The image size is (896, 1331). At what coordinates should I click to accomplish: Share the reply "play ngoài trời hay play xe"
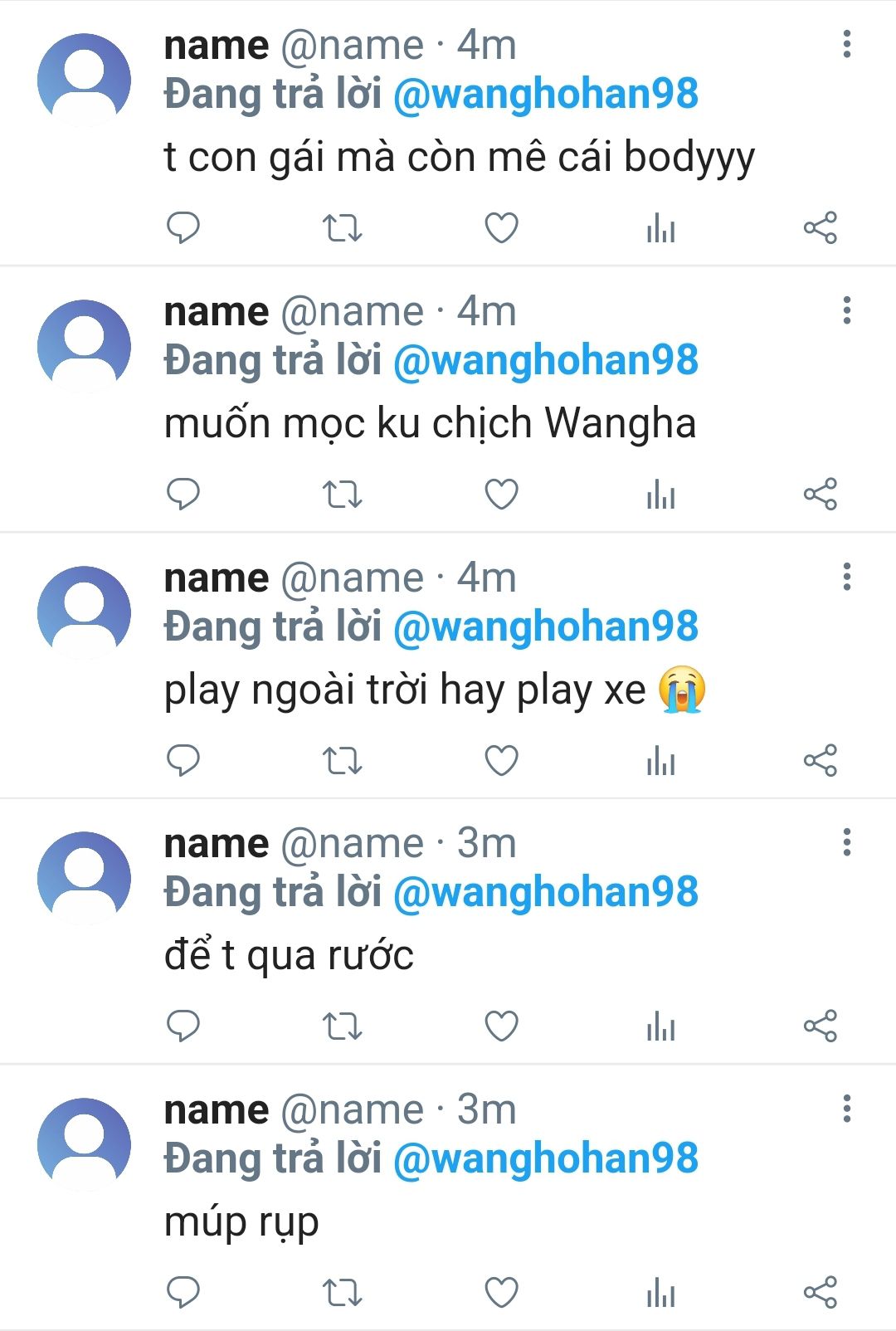click(x=820, y=760)
